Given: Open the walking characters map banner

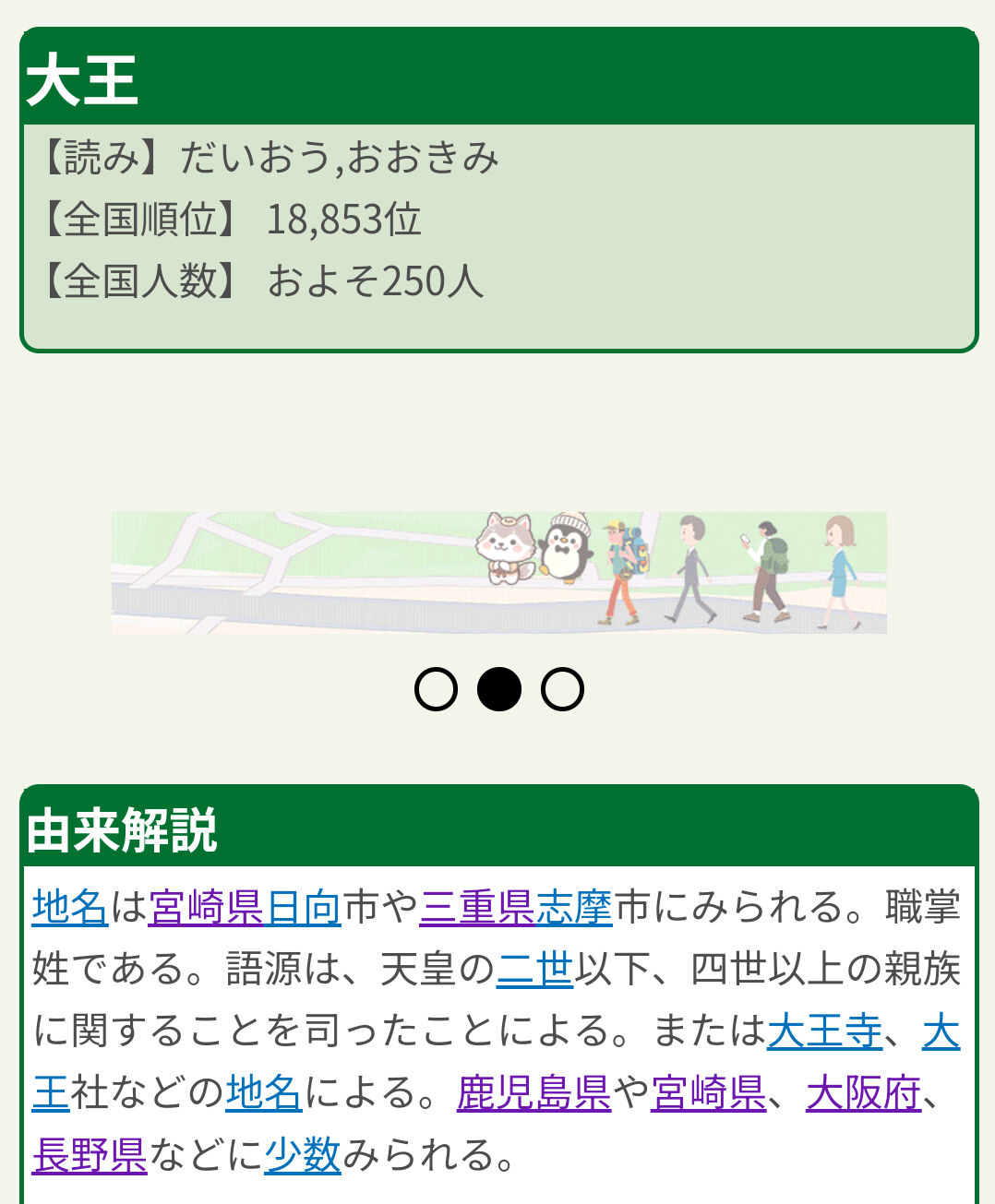Looking at the screenshot, I should click(x=498, y=572).
